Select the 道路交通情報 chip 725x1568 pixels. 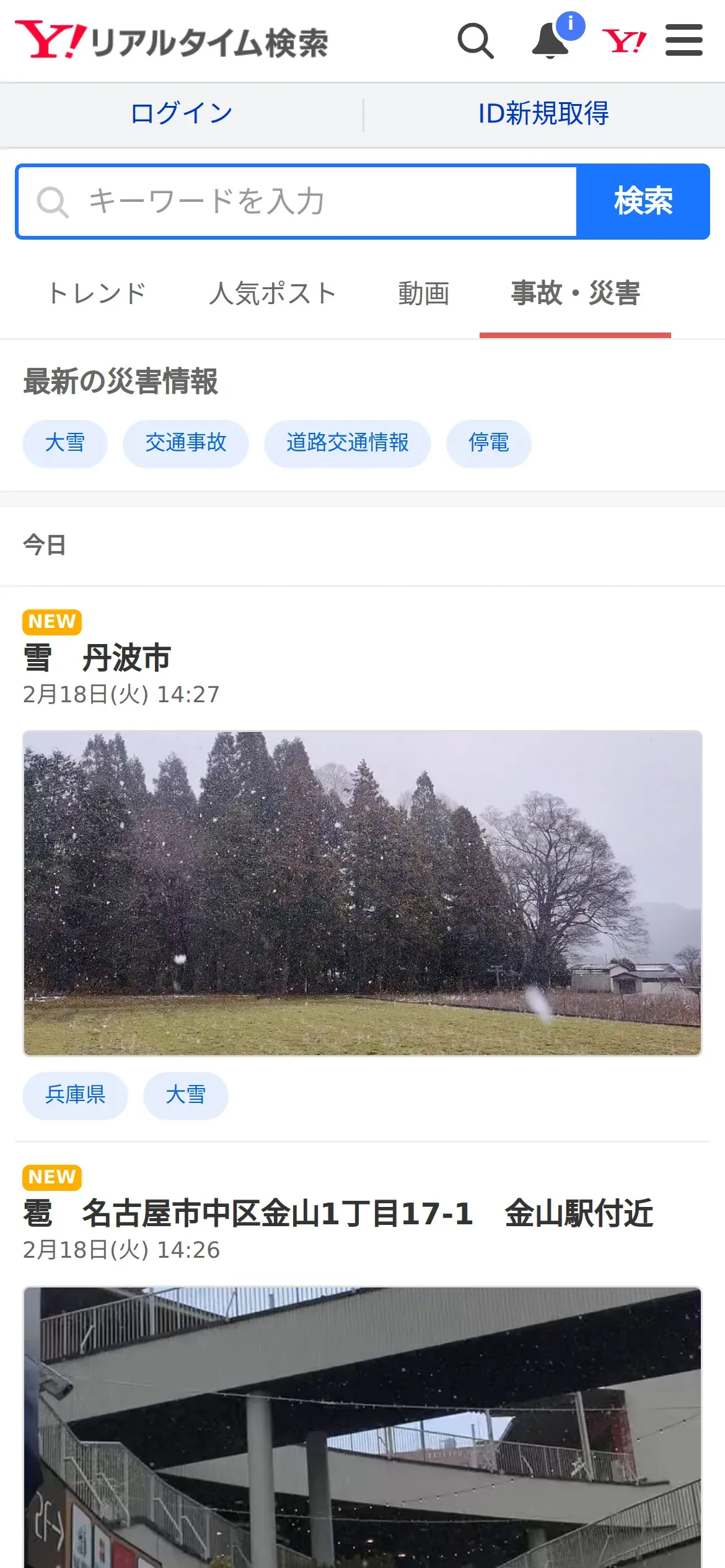[x=347, y=443]
